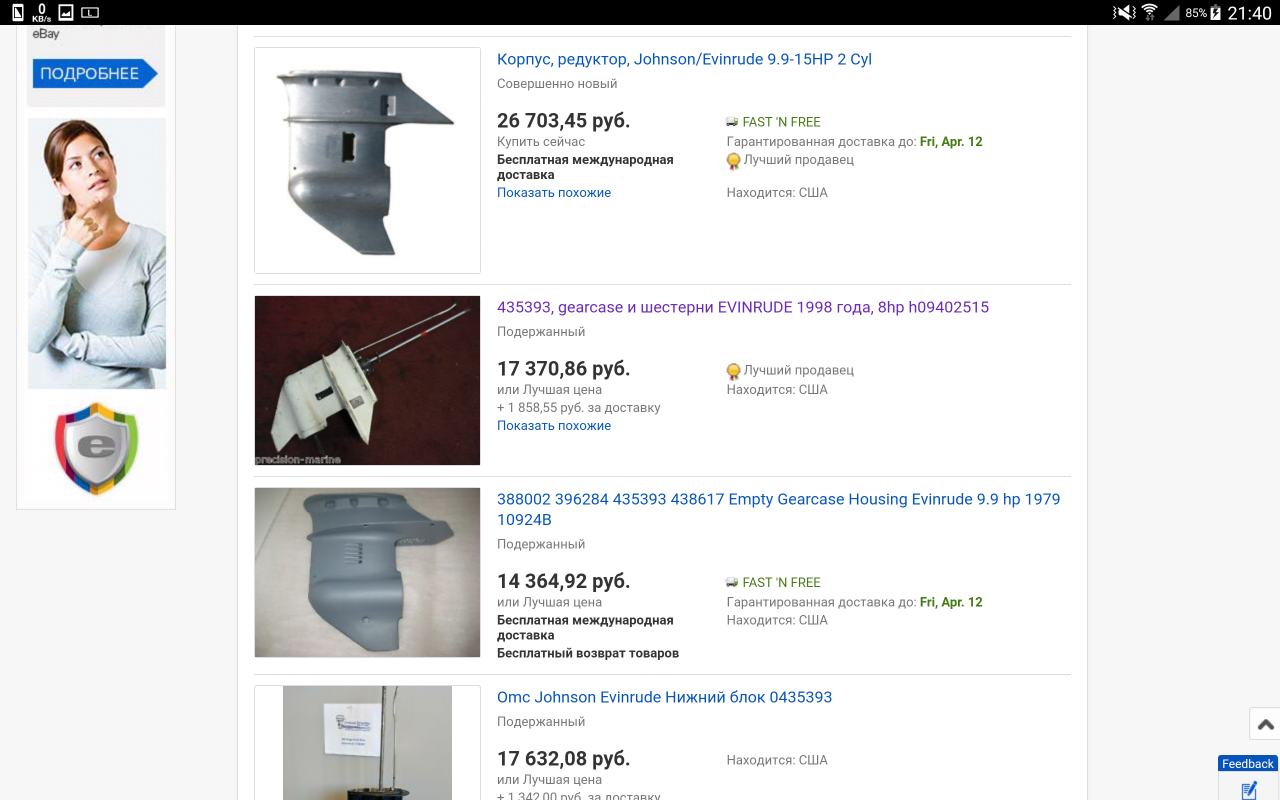Open listing 435393 gearcase и шестерни EVINRUDE 1998
Screen dimensions: 1280x800
click(742, 307)
